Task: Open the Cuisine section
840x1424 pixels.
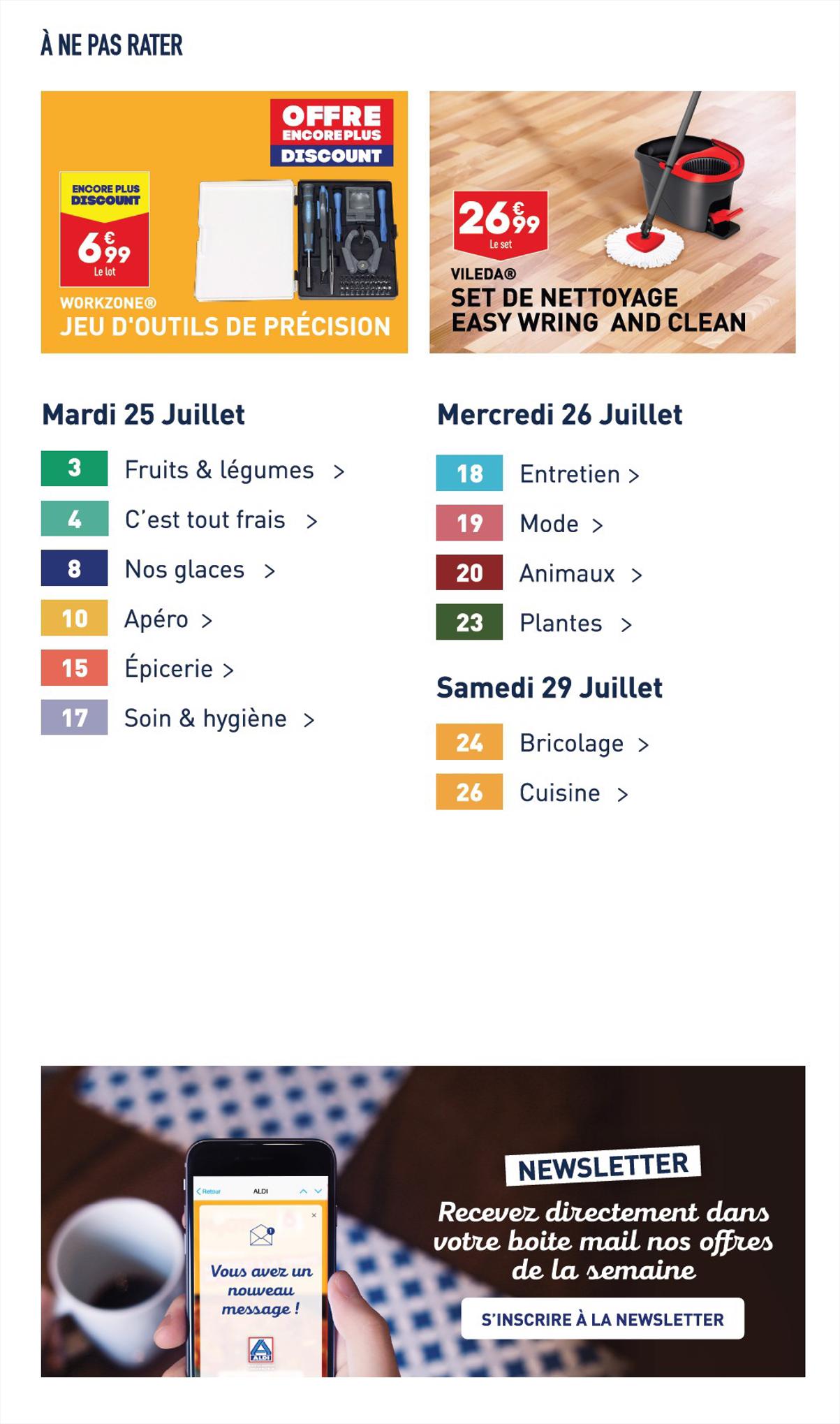Action: click(559, 793)
